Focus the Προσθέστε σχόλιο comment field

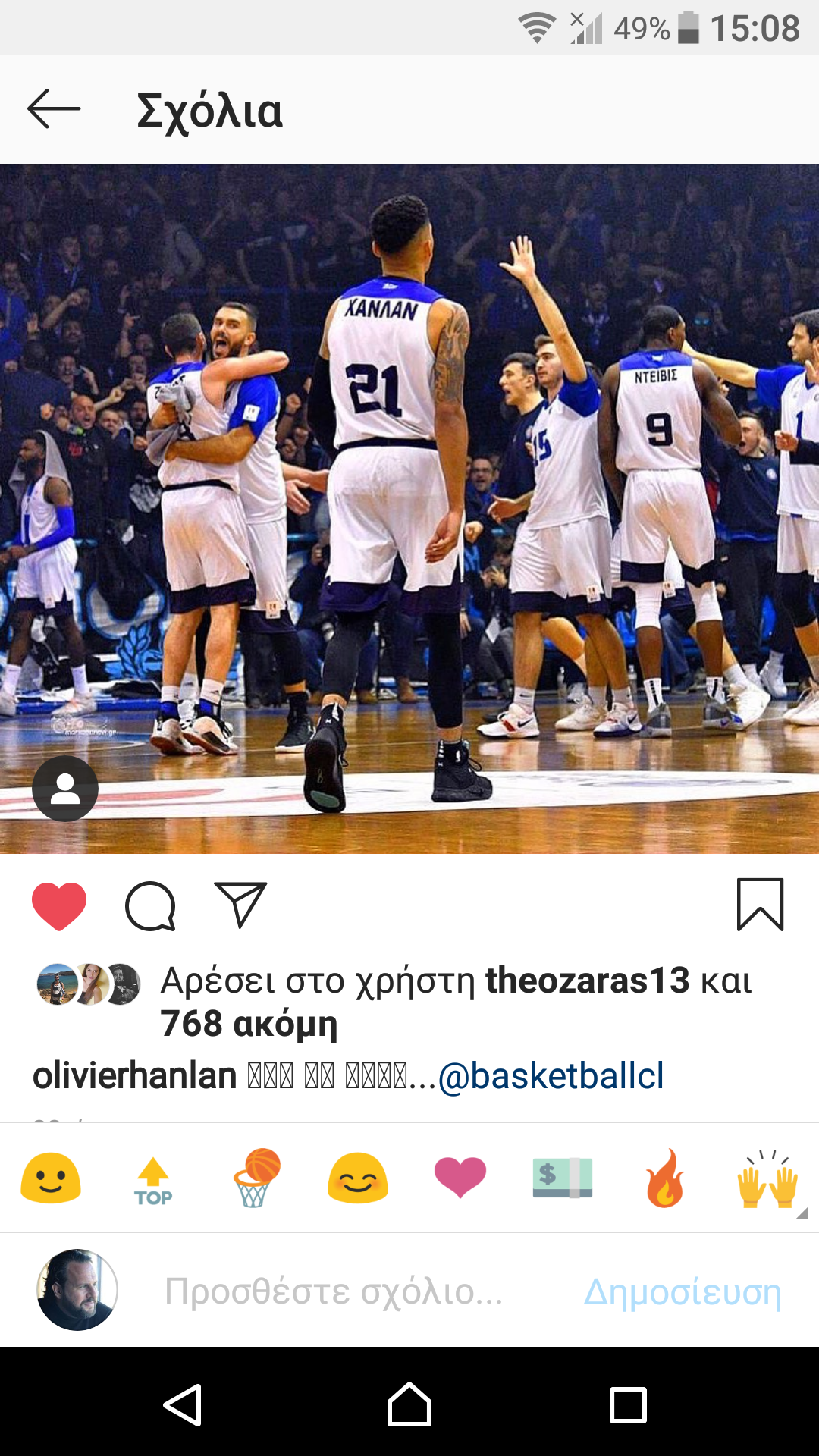pyautogui.click(x=334, y=1291)
